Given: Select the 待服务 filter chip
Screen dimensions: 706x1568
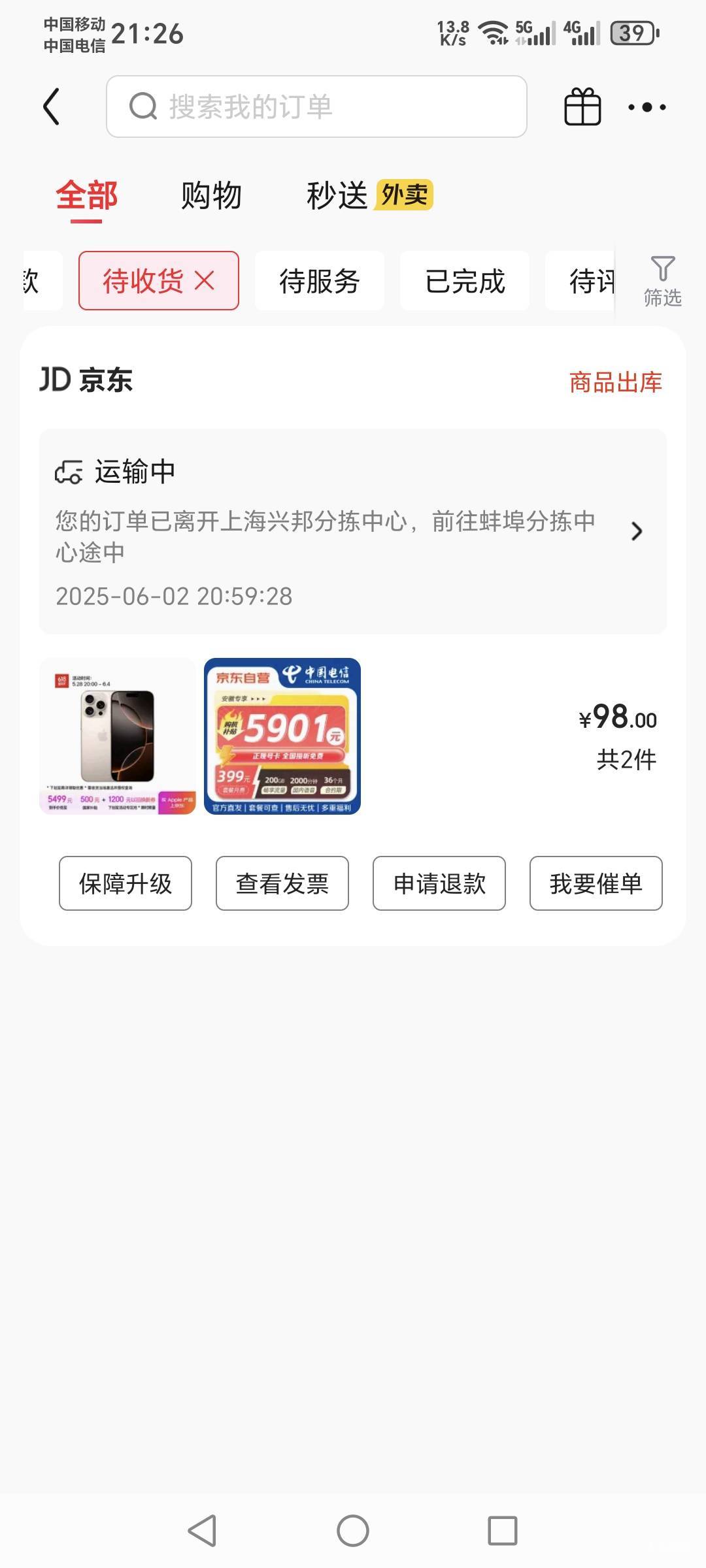Looking at the screenshot, I should 319,281.
